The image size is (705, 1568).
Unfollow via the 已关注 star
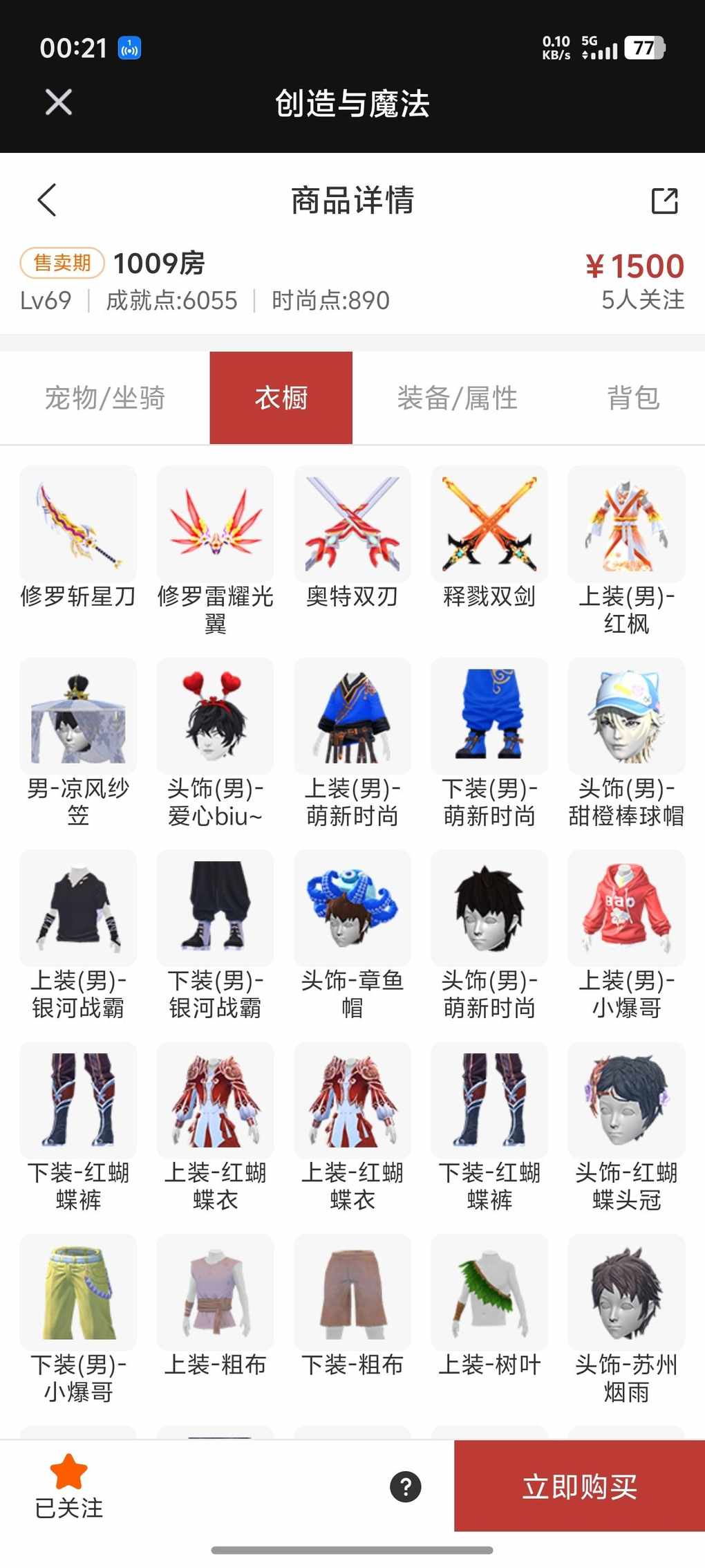pos(69,1486)
